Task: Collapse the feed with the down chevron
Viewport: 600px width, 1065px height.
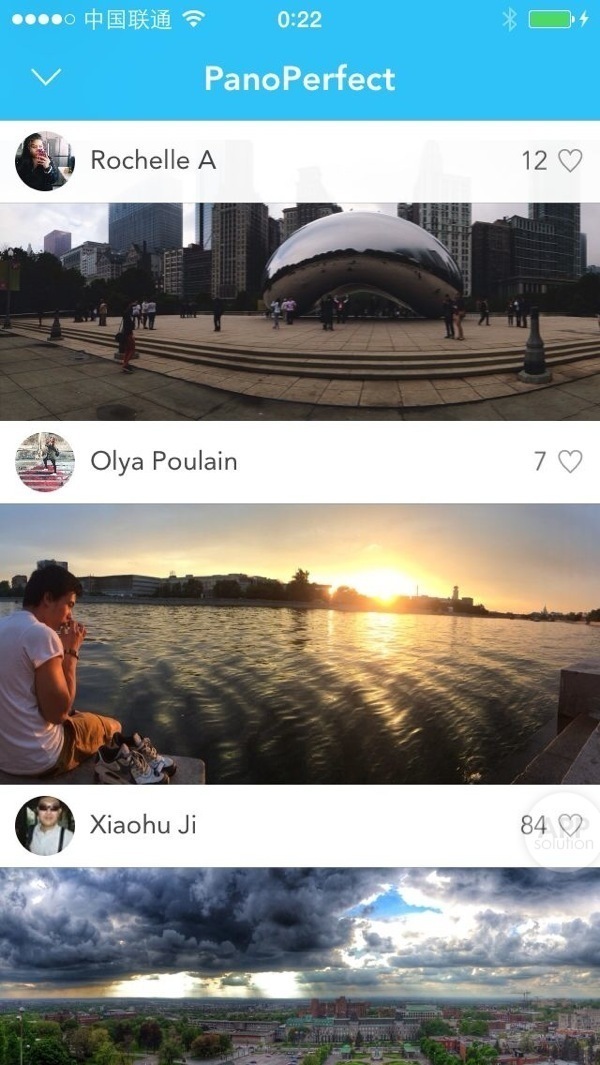Action: pos(47,78)
